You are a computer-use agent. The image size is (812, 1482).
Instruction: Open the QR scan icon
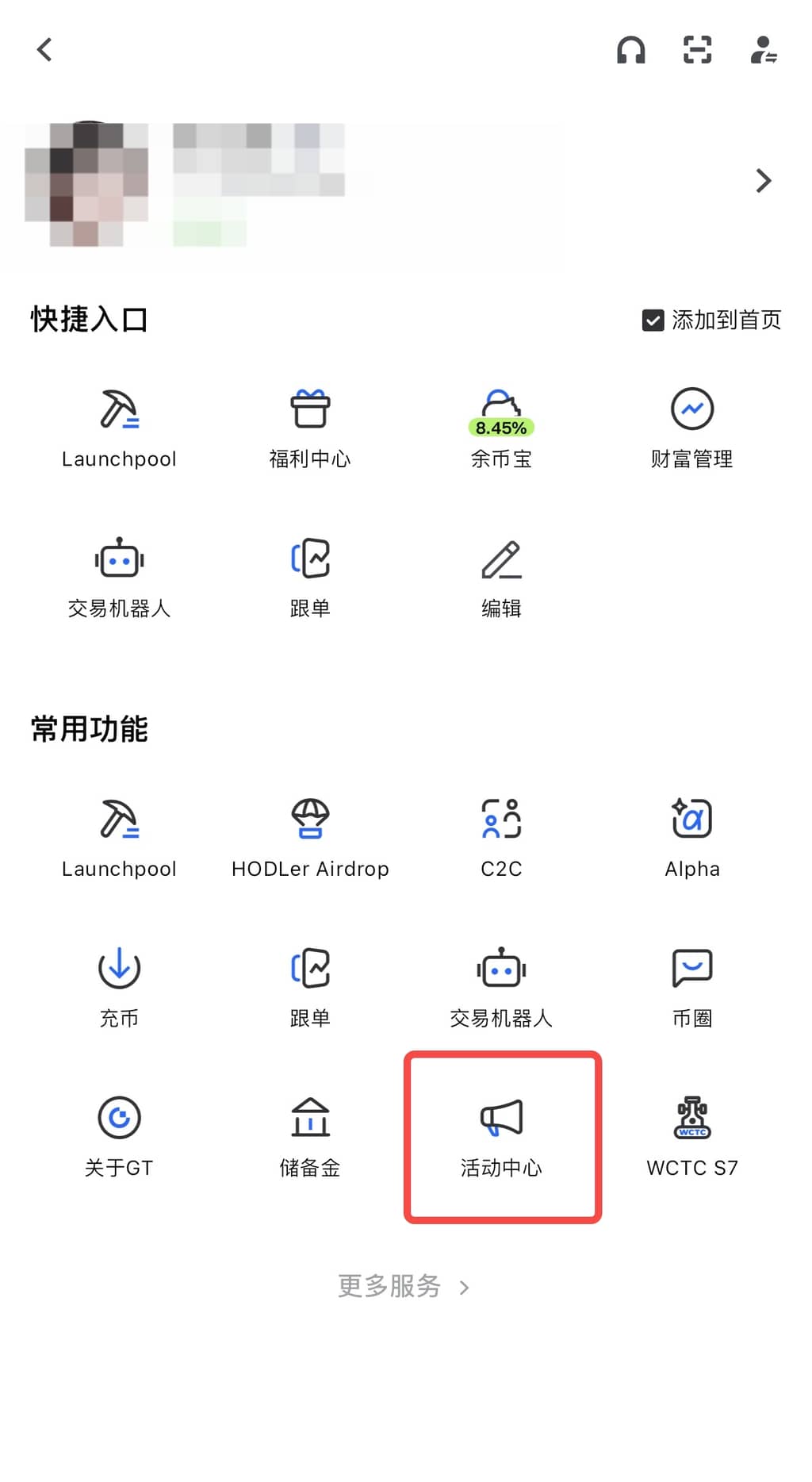click(697, 50)
